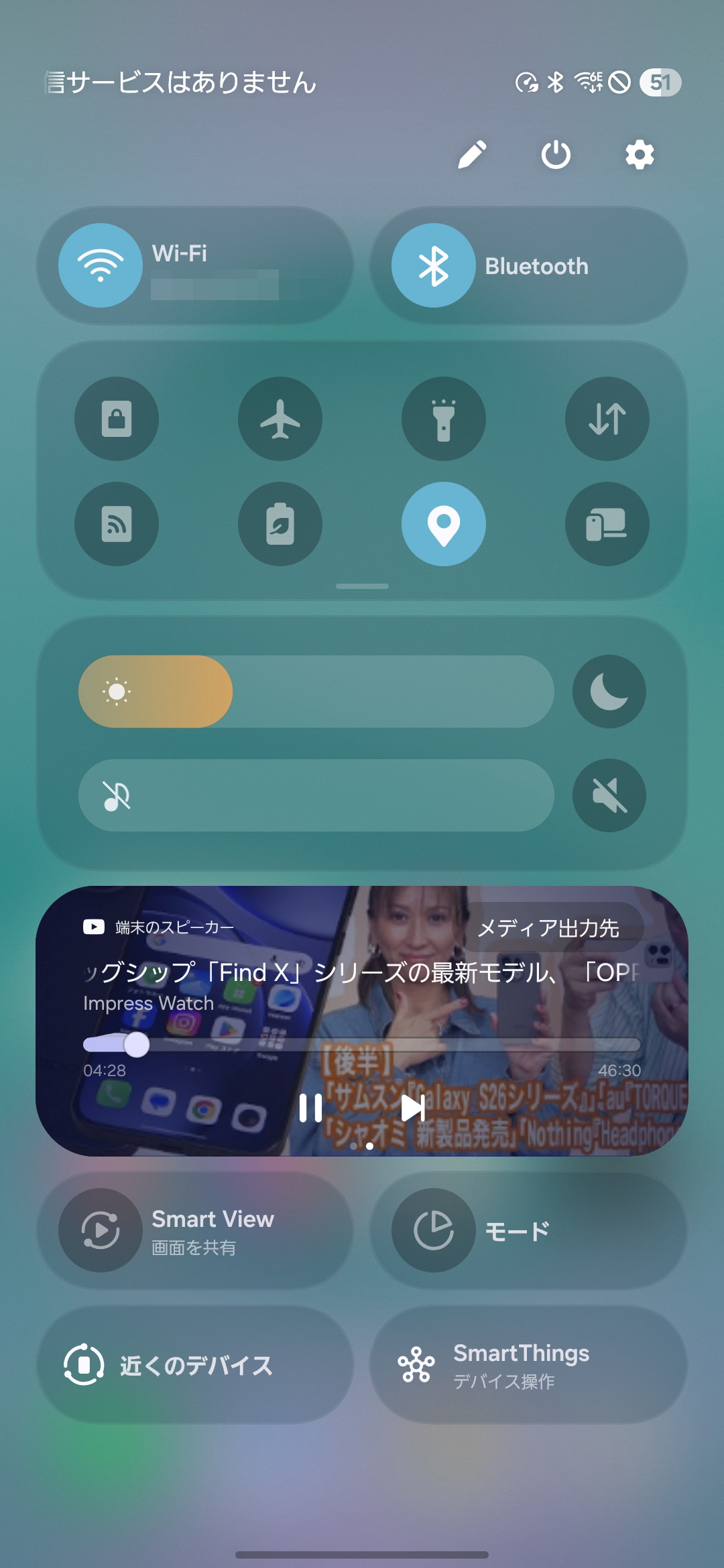The image size is (724, 1568).
Task: Toggle the screen rotation lock tile
Action: tap(117, 419)
